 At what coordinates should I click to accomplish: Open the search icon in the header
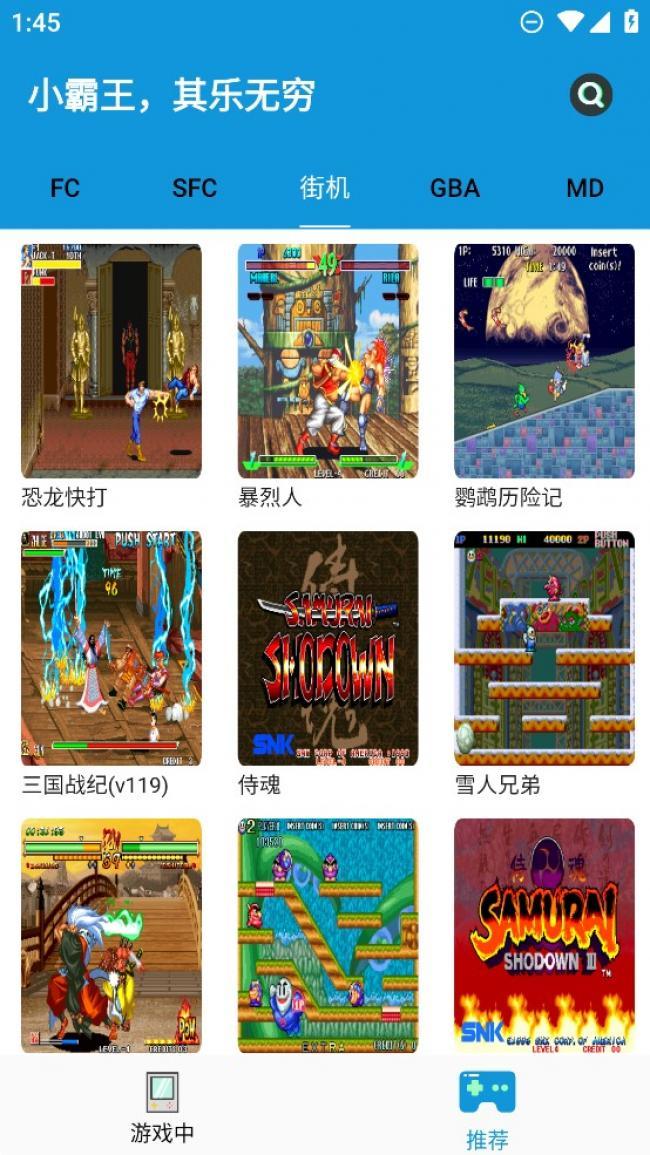tap(591, 95)
